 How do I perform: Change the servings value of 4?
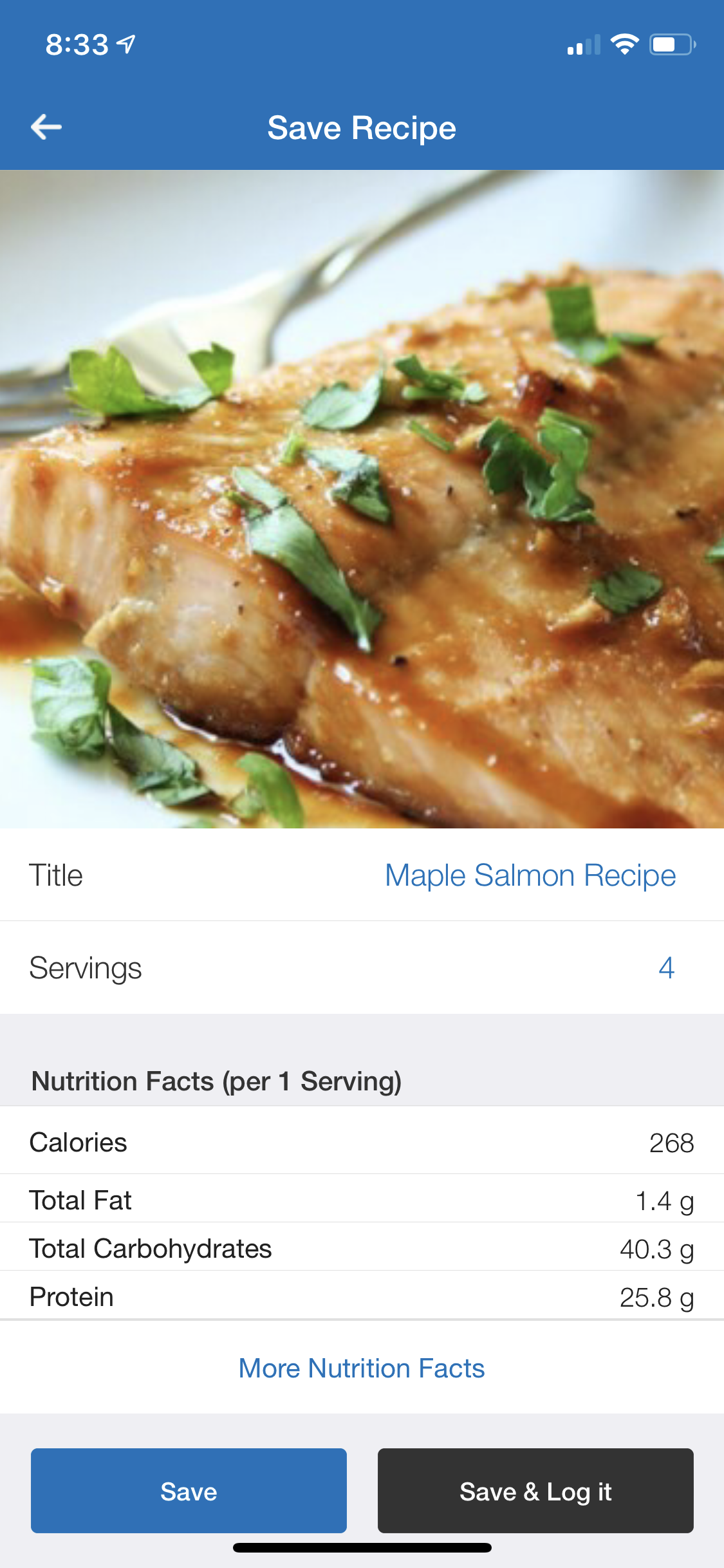click(x=666, y=967)
